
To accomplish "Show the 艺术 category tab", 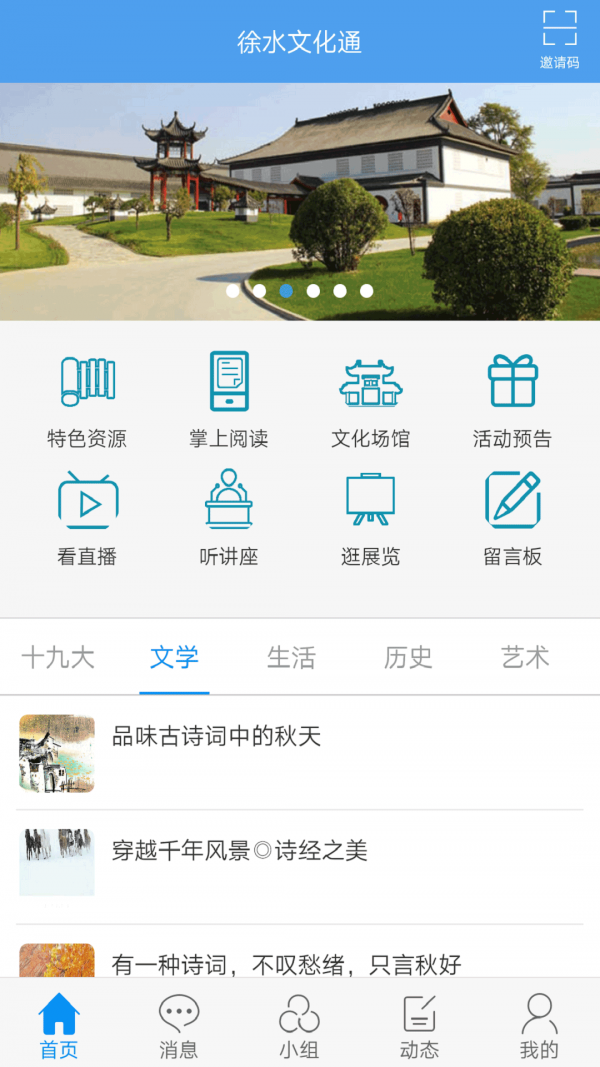I will pos(525,657).
